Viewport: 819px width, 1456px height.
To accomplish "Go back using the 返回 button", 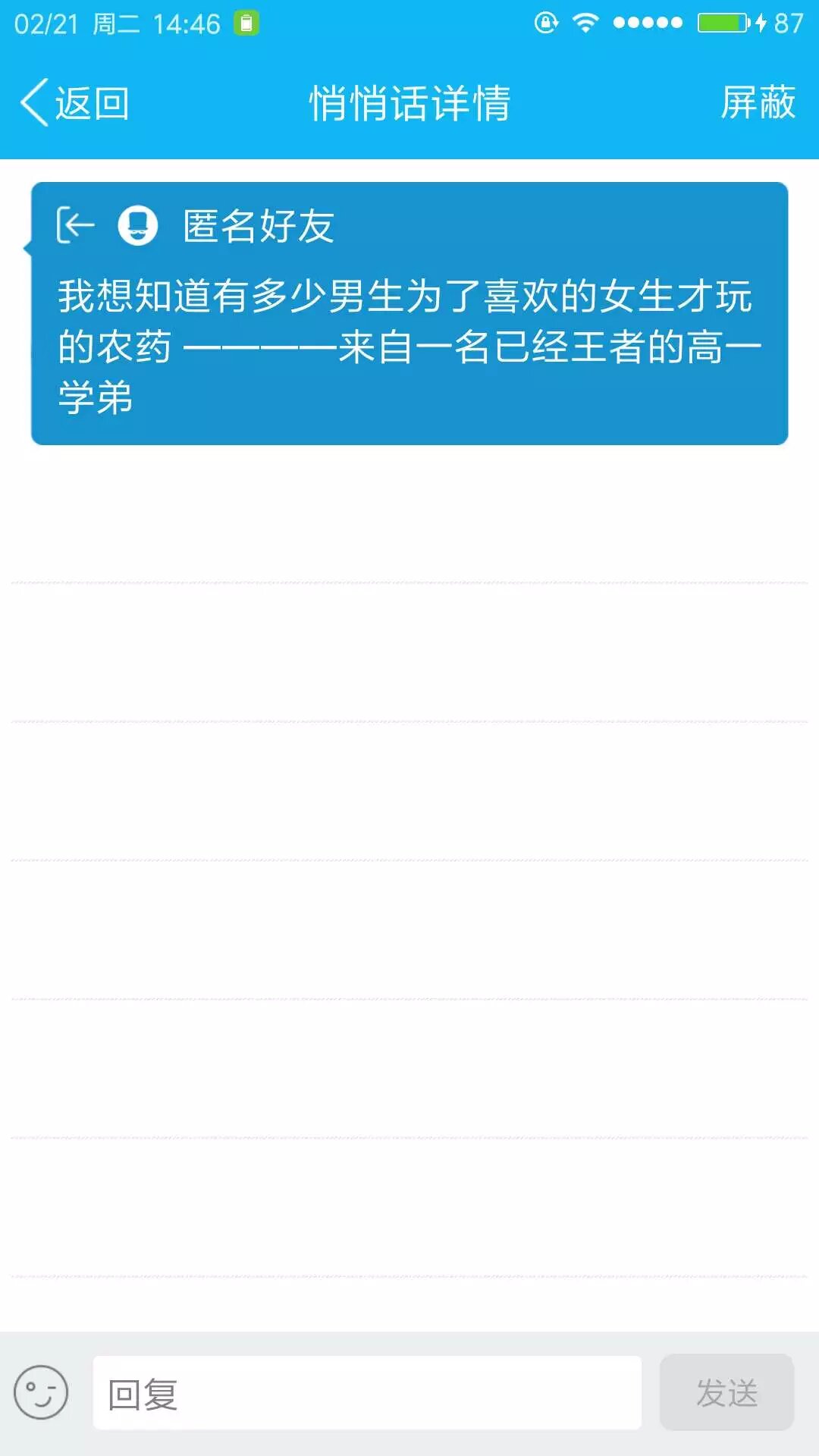I will [75, 103].
